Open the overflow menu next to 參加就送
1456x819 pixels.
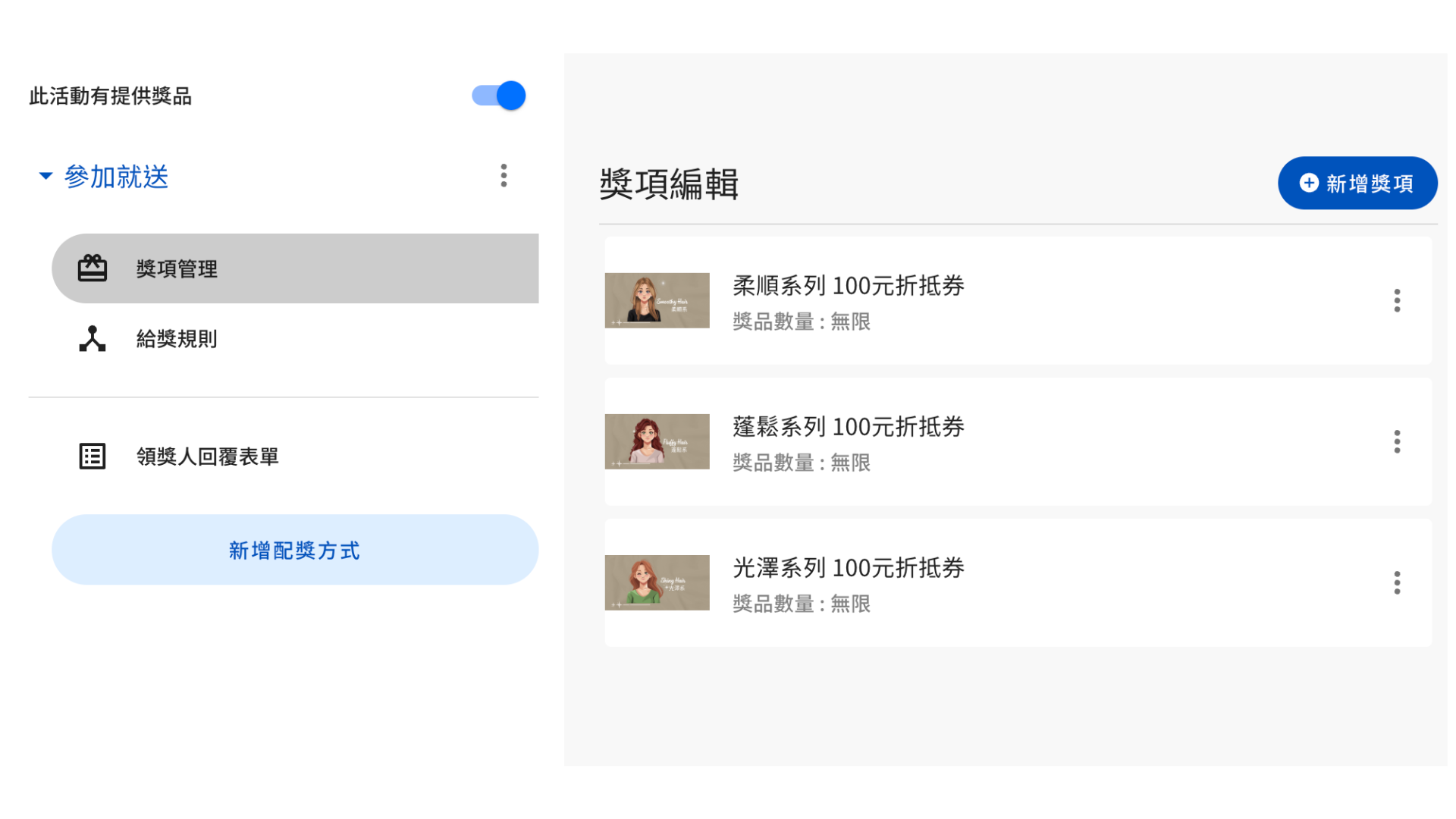pyautogui.click(x=504, y=176)
